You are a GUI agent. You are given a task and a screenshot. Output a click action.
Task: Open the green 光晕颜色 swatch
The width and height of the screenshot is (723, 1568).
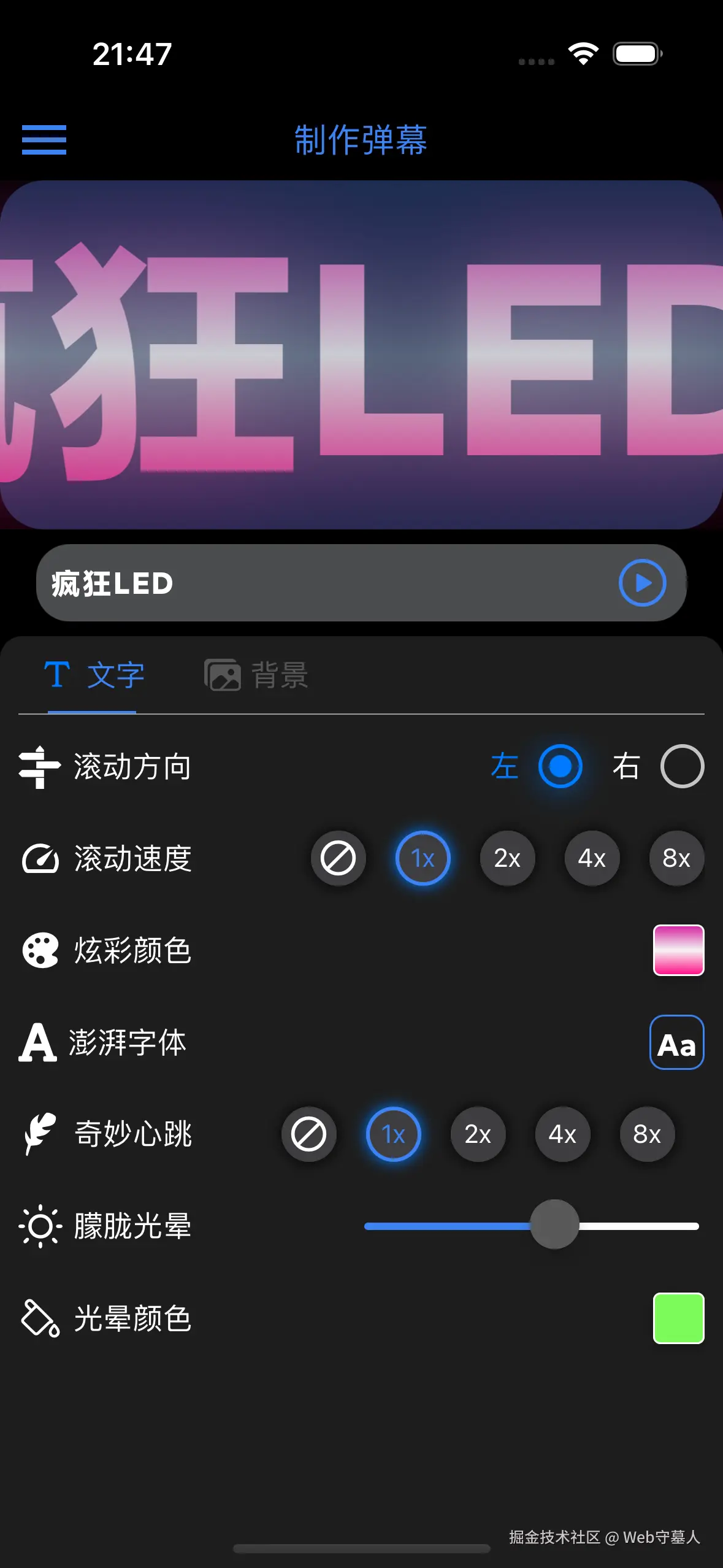point(678,1318)
